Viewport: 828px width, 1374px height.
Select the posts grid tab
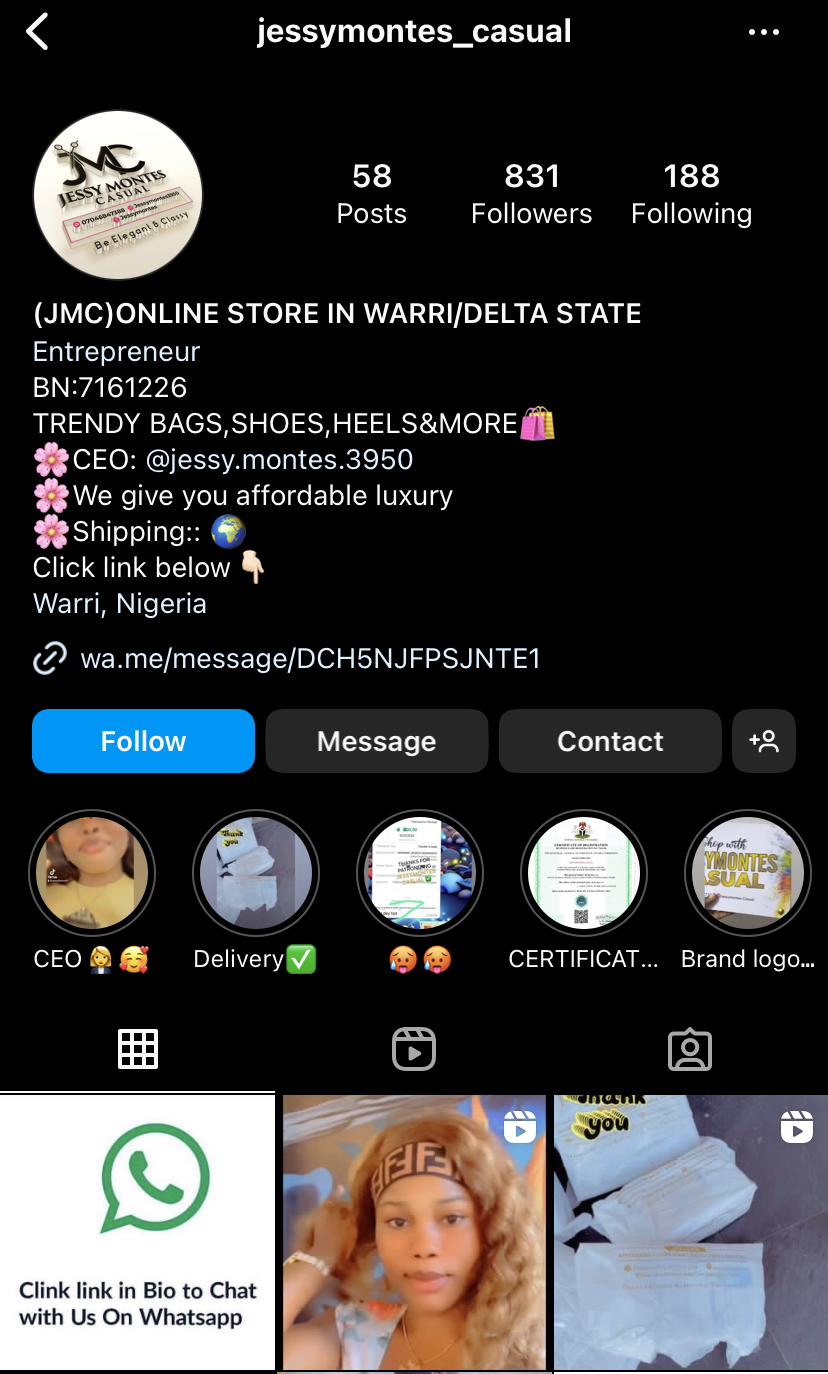(138, 1049)
